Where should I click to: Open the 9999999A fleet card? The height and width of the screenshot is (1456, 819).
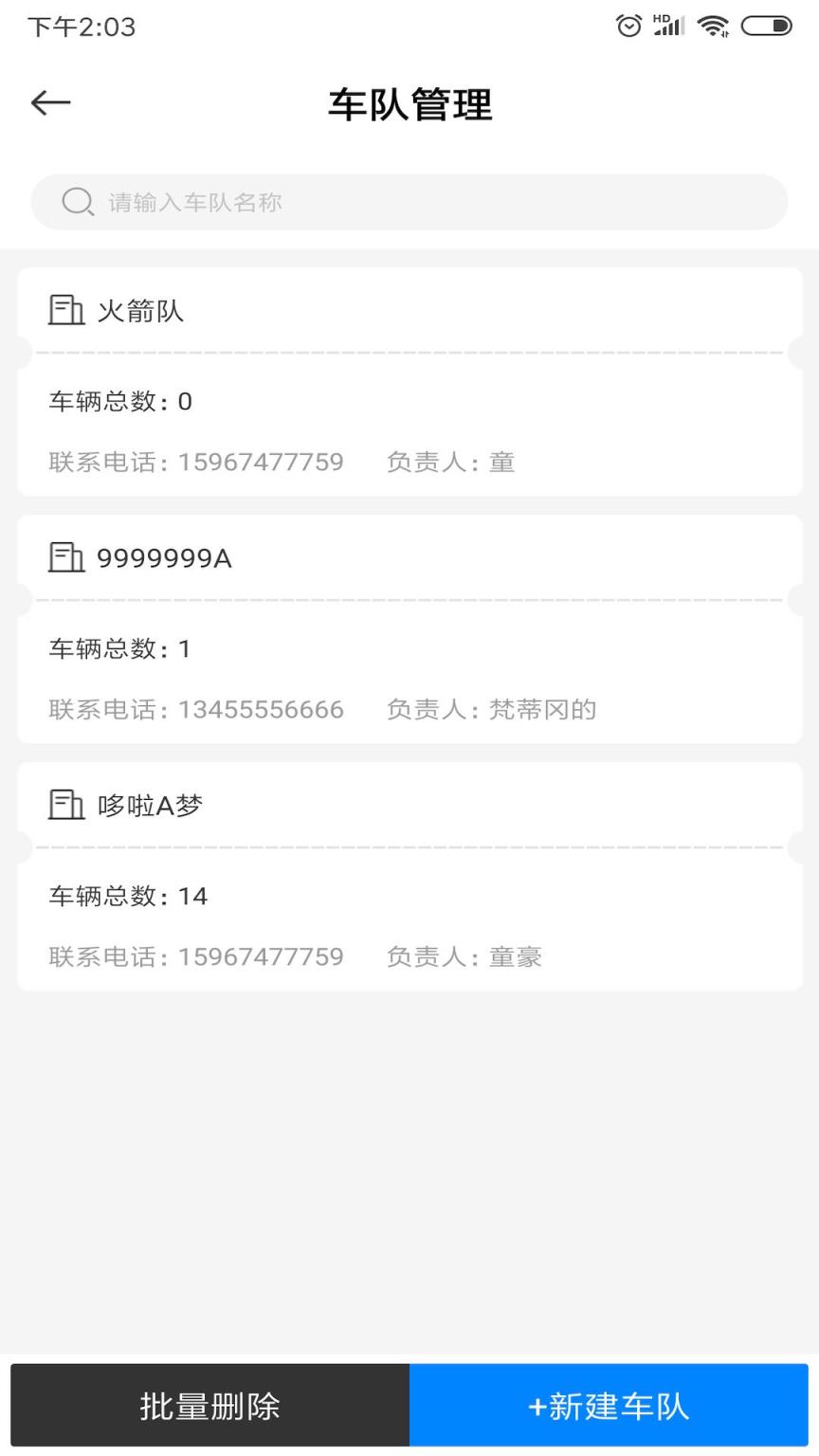tap(409, 626)
